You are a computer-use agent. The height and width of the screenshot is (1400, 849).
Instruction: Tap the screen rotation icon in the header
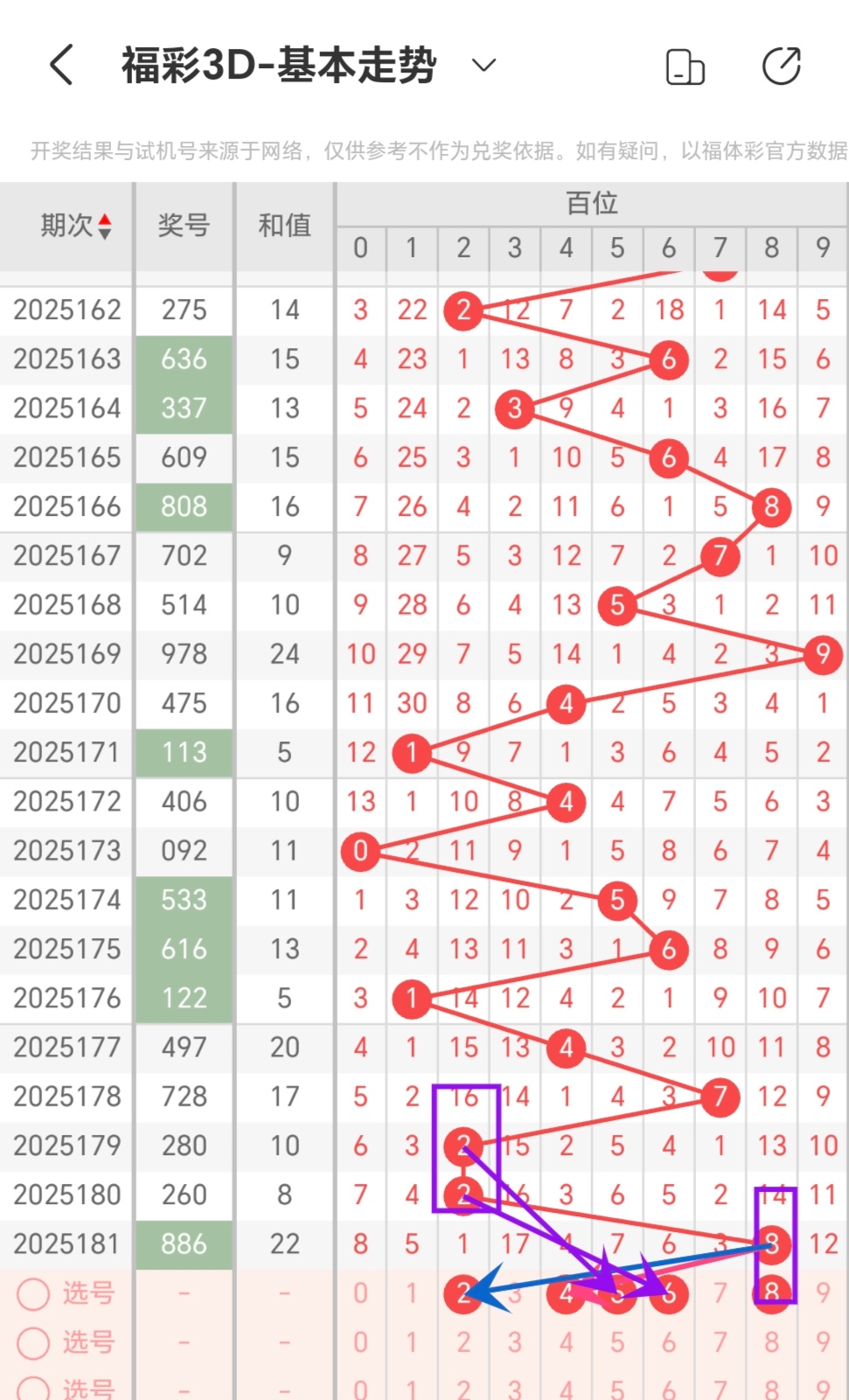pos(685,66)
